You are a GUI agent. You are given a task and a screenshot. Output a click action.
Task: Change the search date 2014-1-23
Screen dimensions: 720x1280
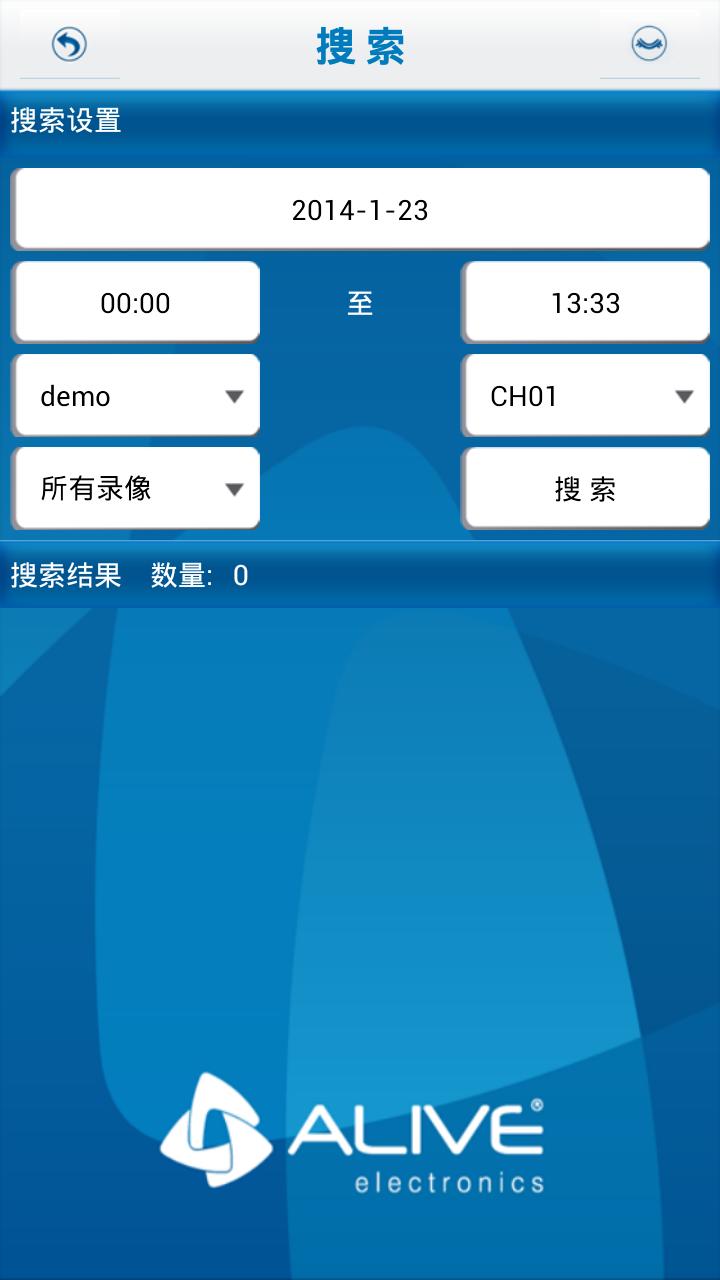click(x=360, y=210)
